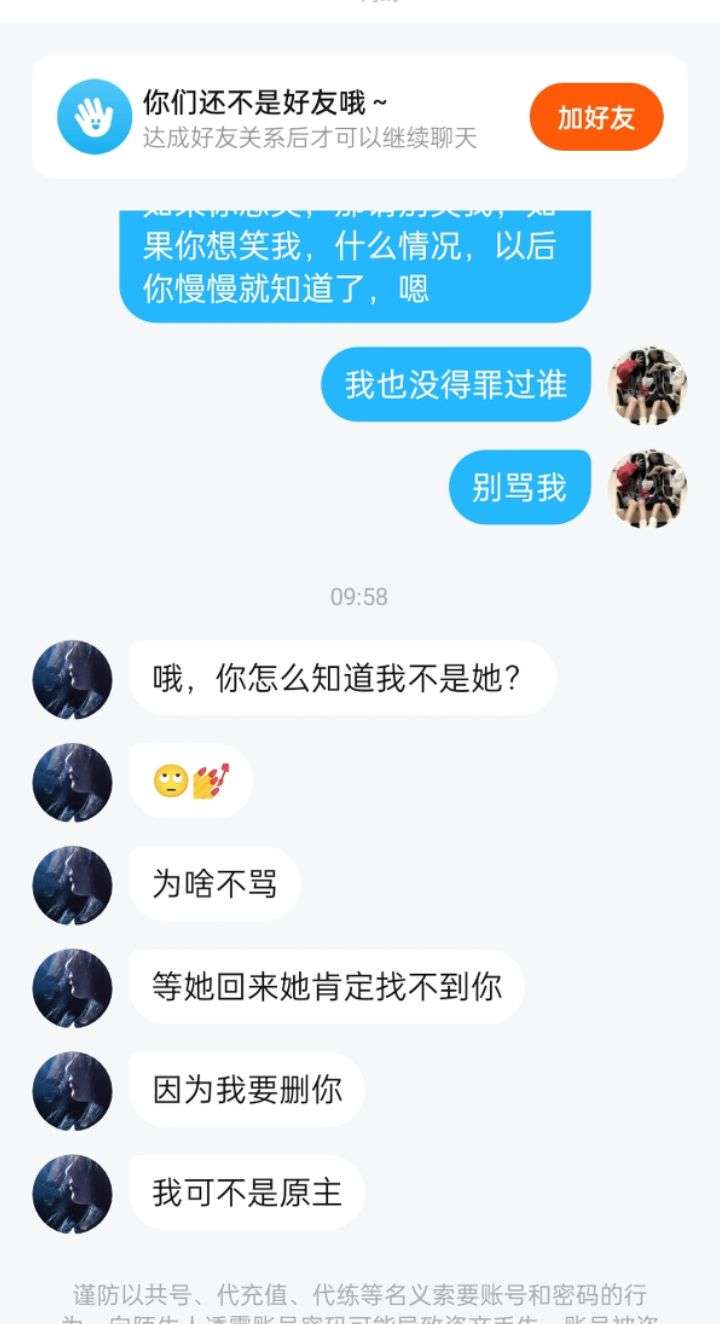View profile from avatar beside 为啥不骂

tap(72, 884)
